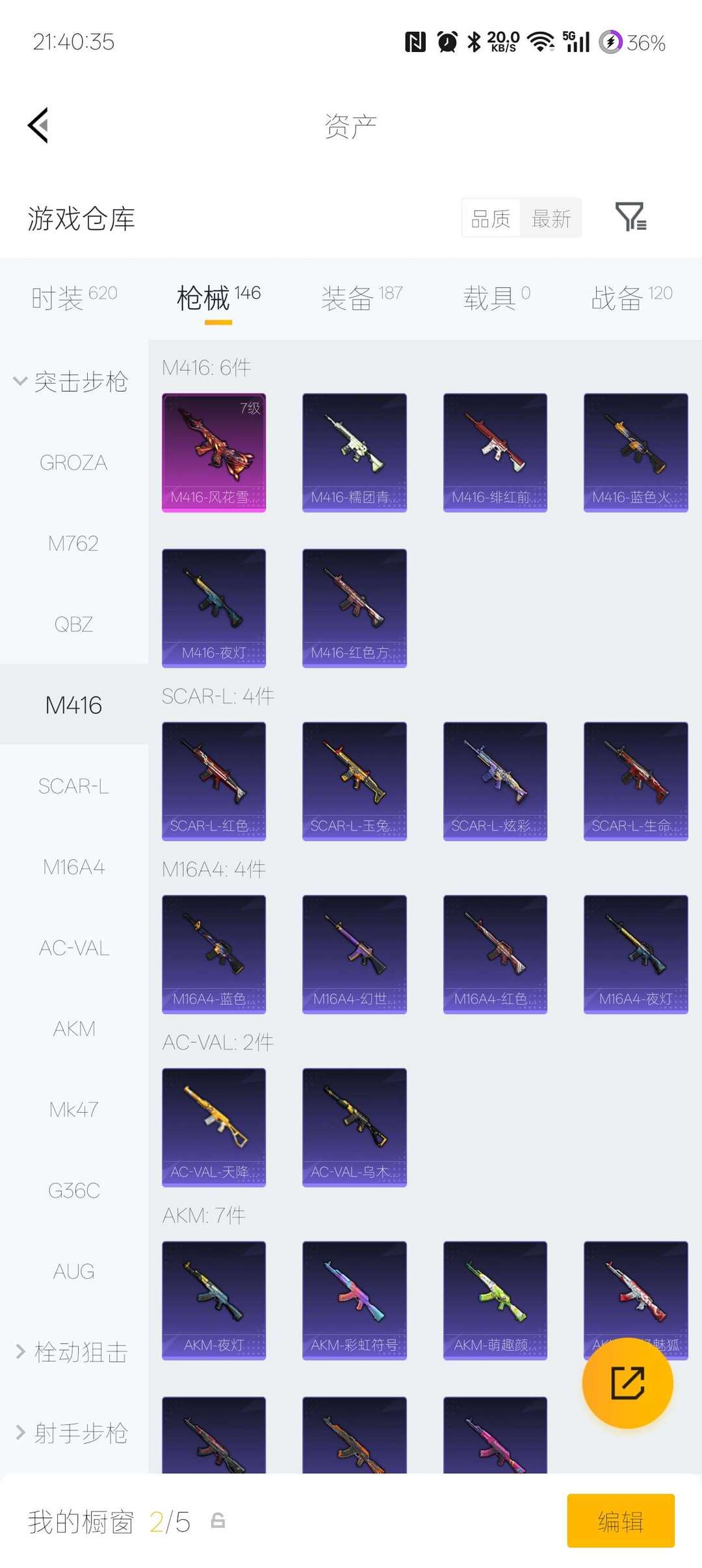The height and width of the screenshot is (1568, 702).
Task: Open the AKM-彩虹符号 skin tile
Action: [354, 1300]
